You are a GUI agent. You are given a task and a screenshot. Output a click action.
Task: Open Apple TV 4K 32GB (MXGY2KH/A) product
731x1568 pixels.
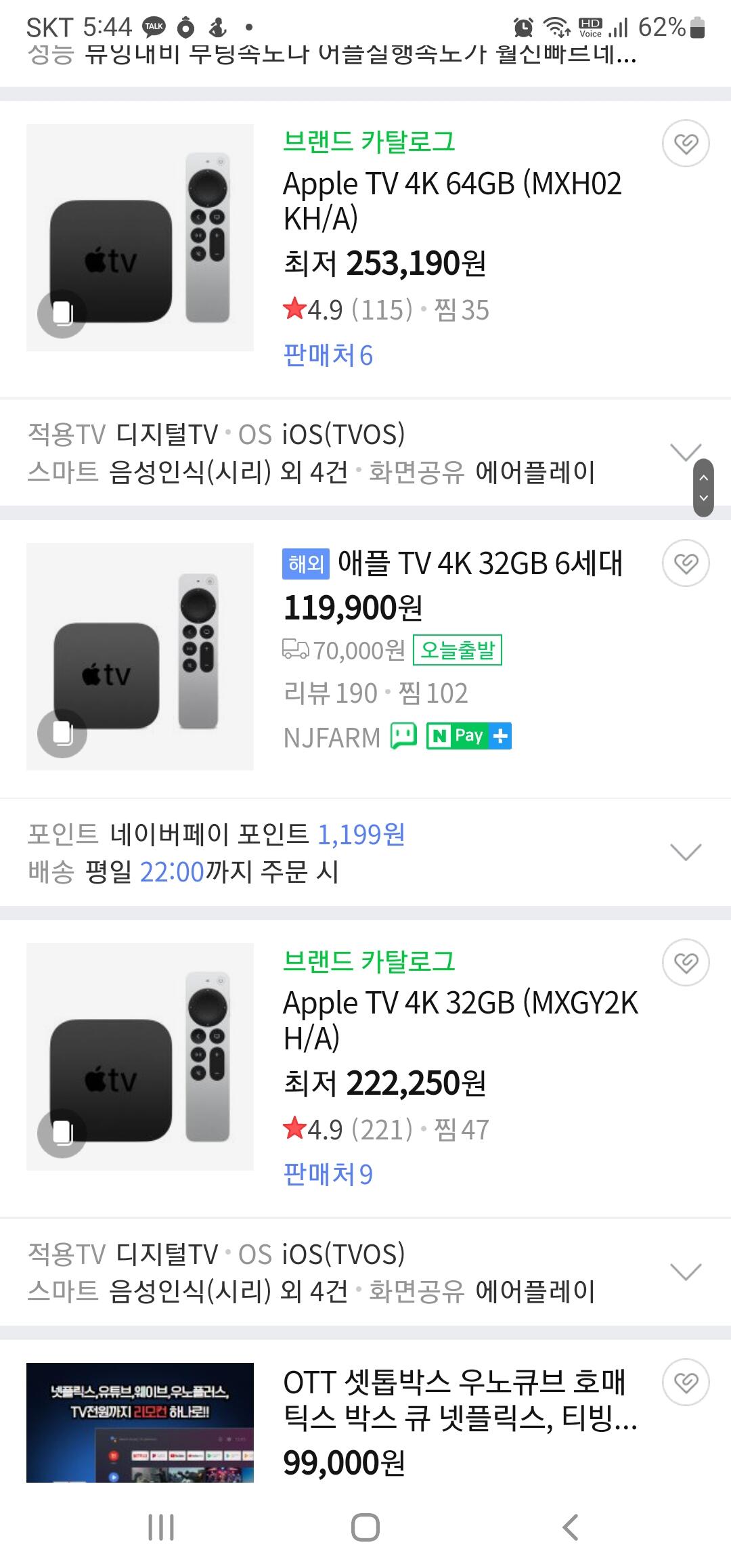coord(460,1020)
